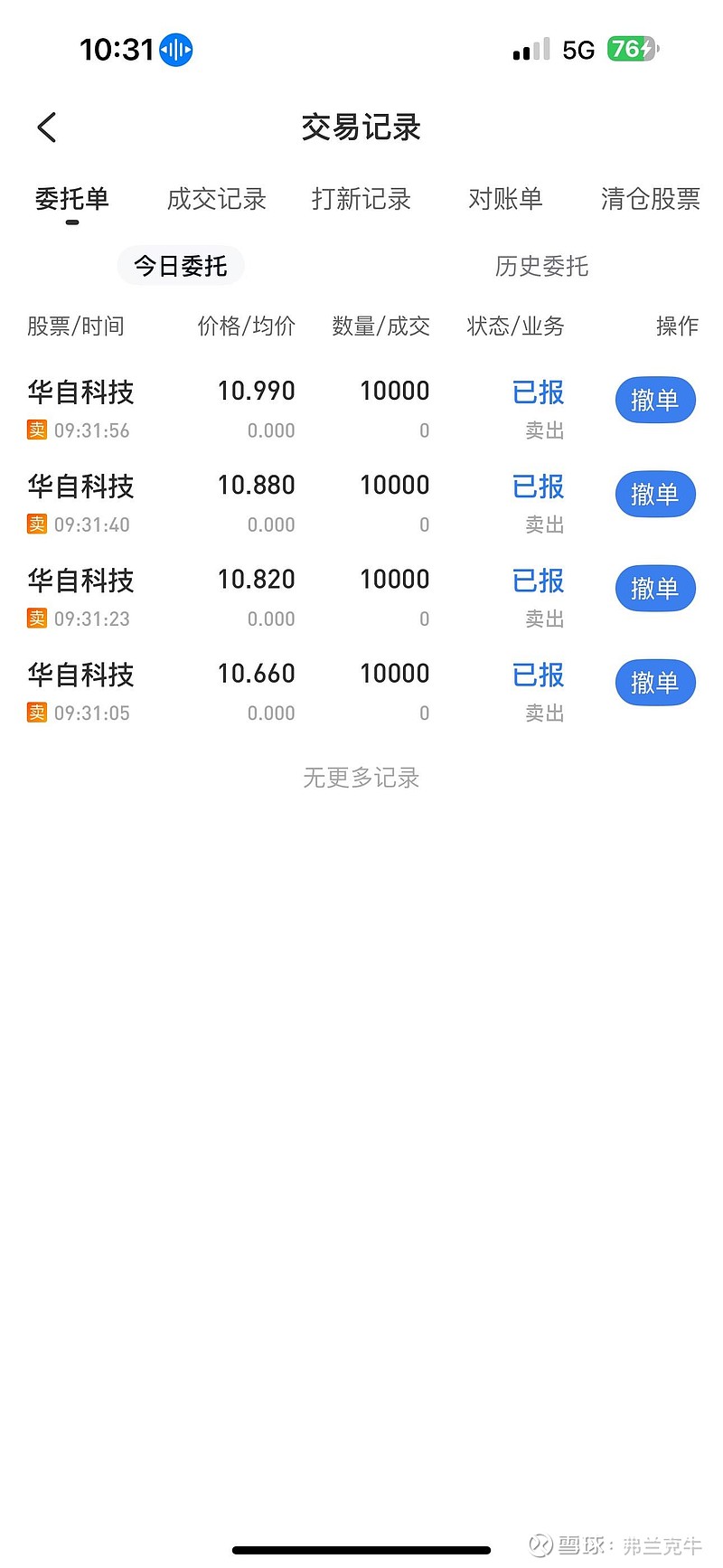Image resolution: width=723 pixels, height=1568 pixels.
Task: Switch to the 成交记录 tab
Action: tap(217, 199)
